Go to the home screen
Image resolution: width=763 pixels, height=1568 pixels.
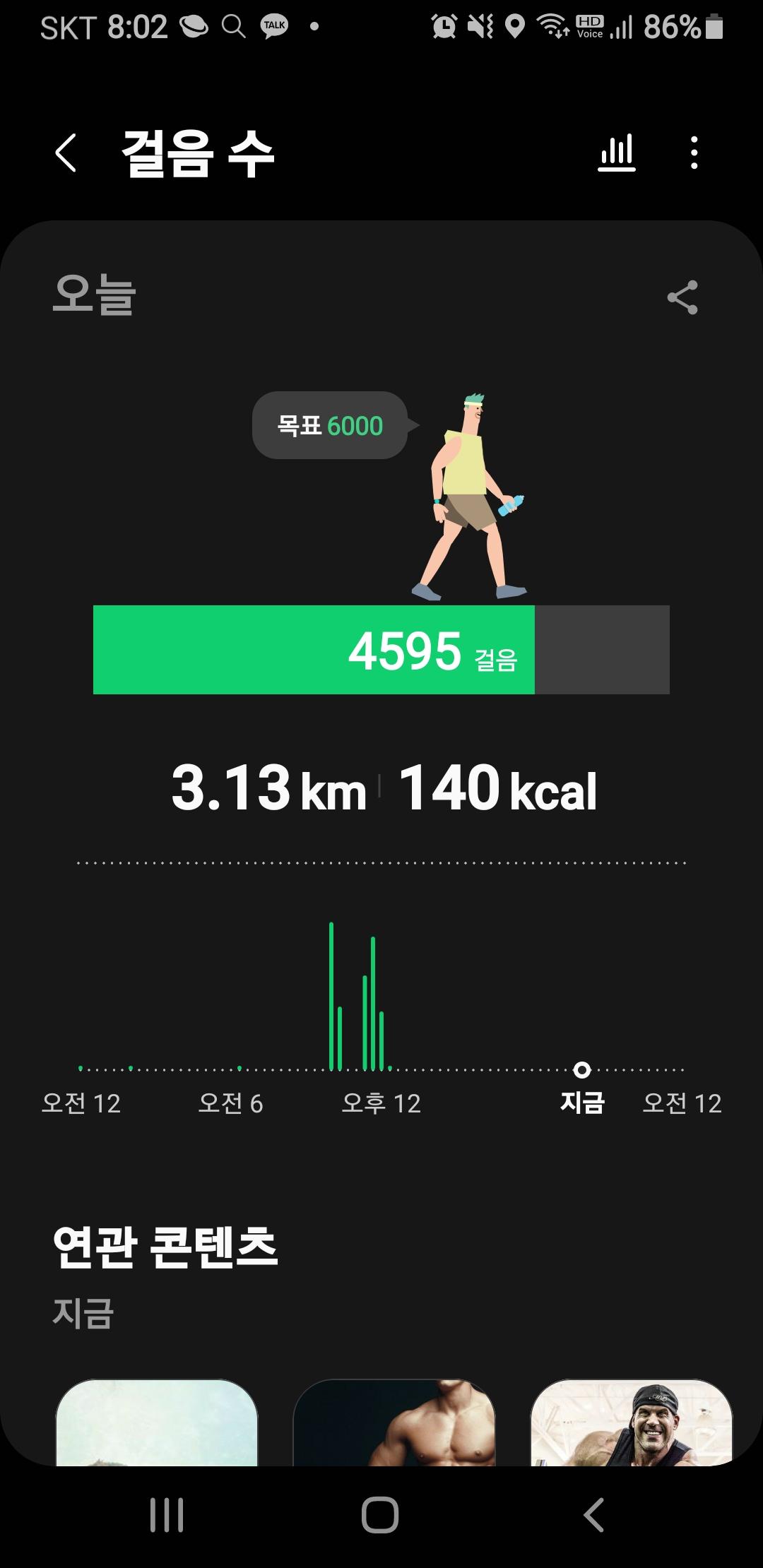[x=380, y=1516]
